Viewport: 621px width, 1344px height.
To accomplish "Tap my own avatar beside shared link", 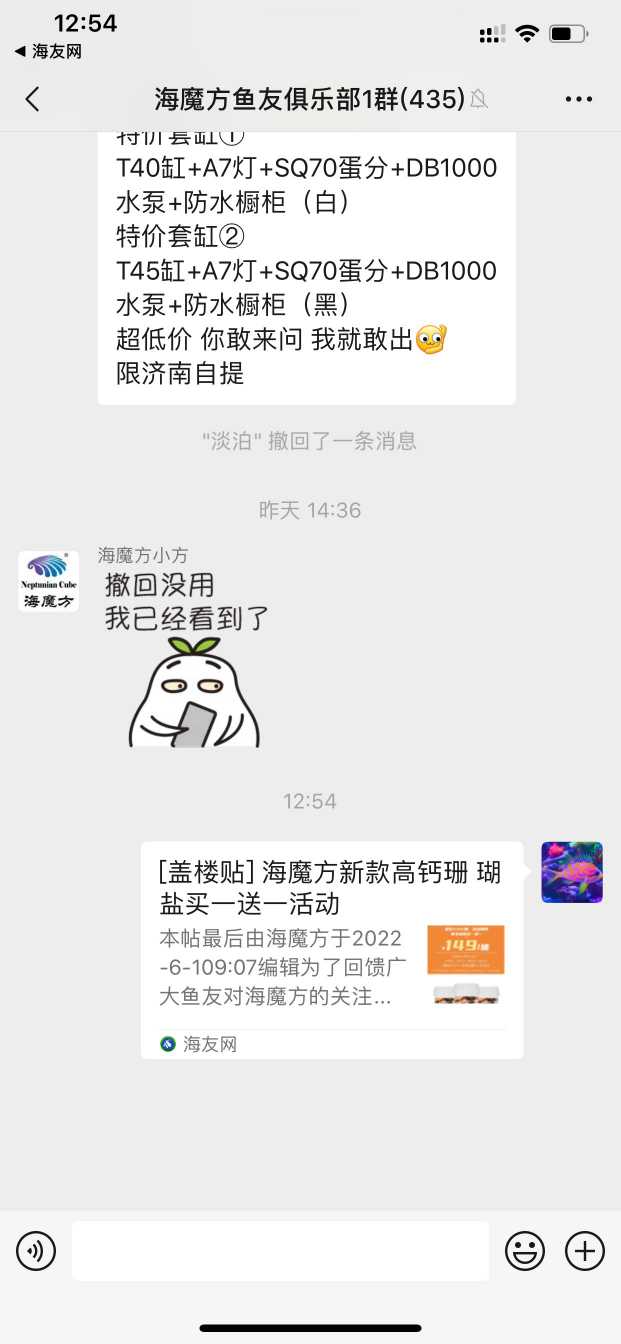I will tap(572, 872).
